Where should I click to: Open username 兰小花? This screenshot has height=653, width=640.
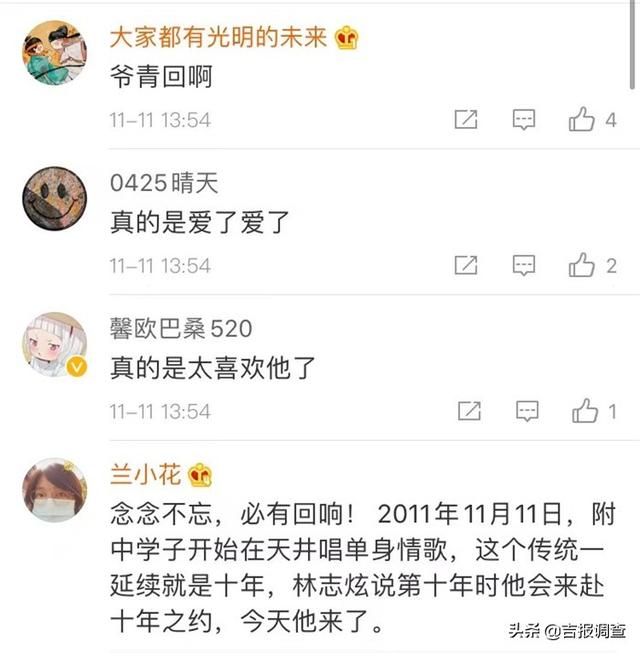[140, 474]
